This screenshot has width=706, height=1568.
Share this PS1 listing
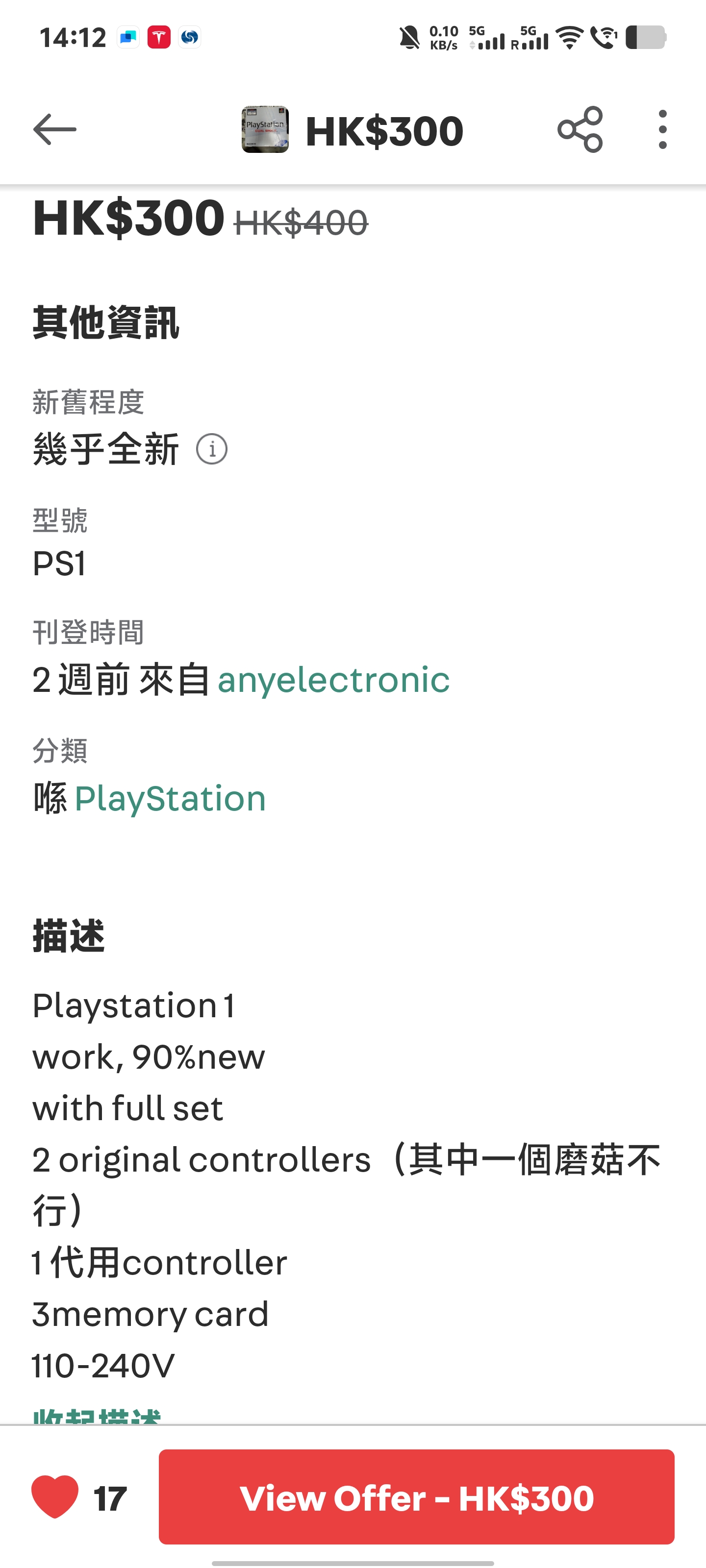(580, 130)
